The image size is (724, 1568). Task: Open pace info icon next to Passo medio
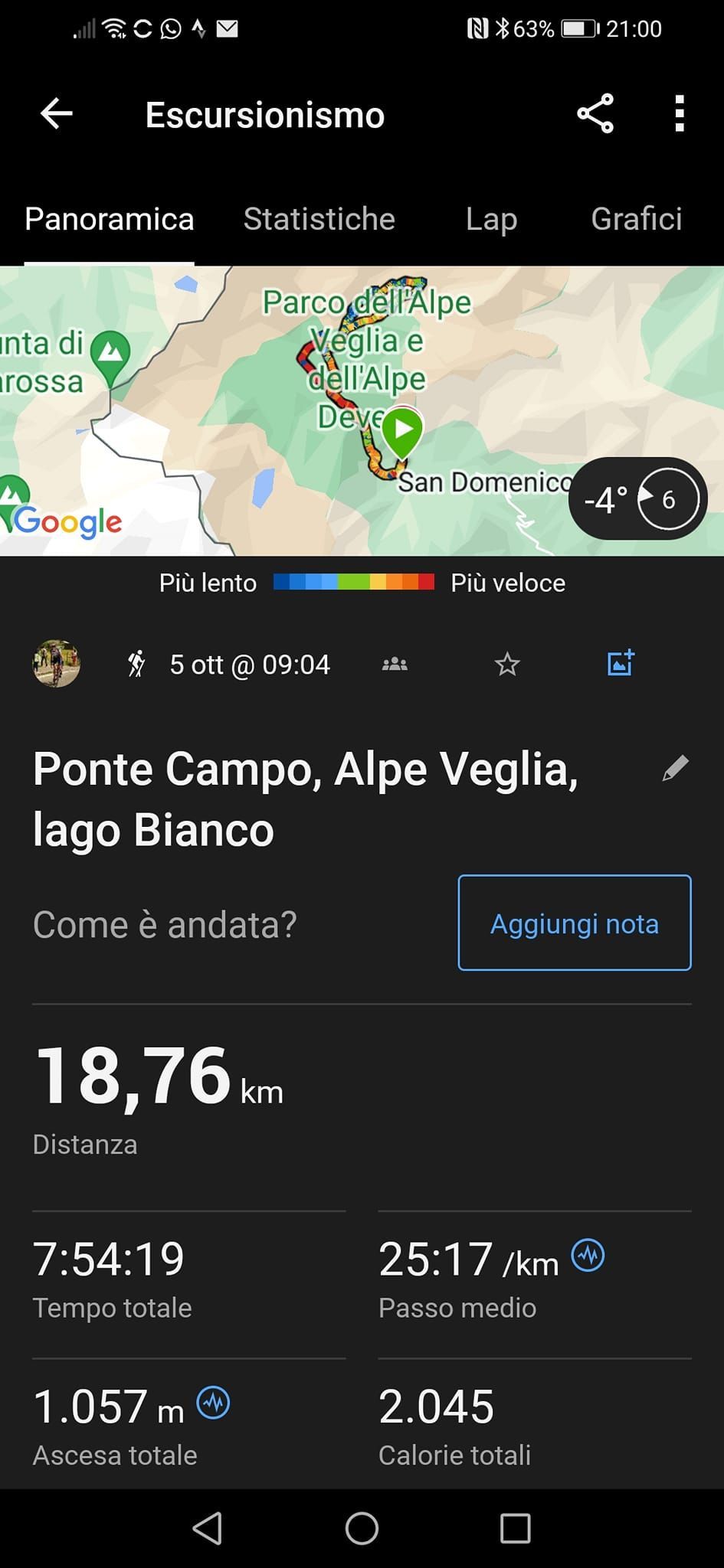(588, 1256)
